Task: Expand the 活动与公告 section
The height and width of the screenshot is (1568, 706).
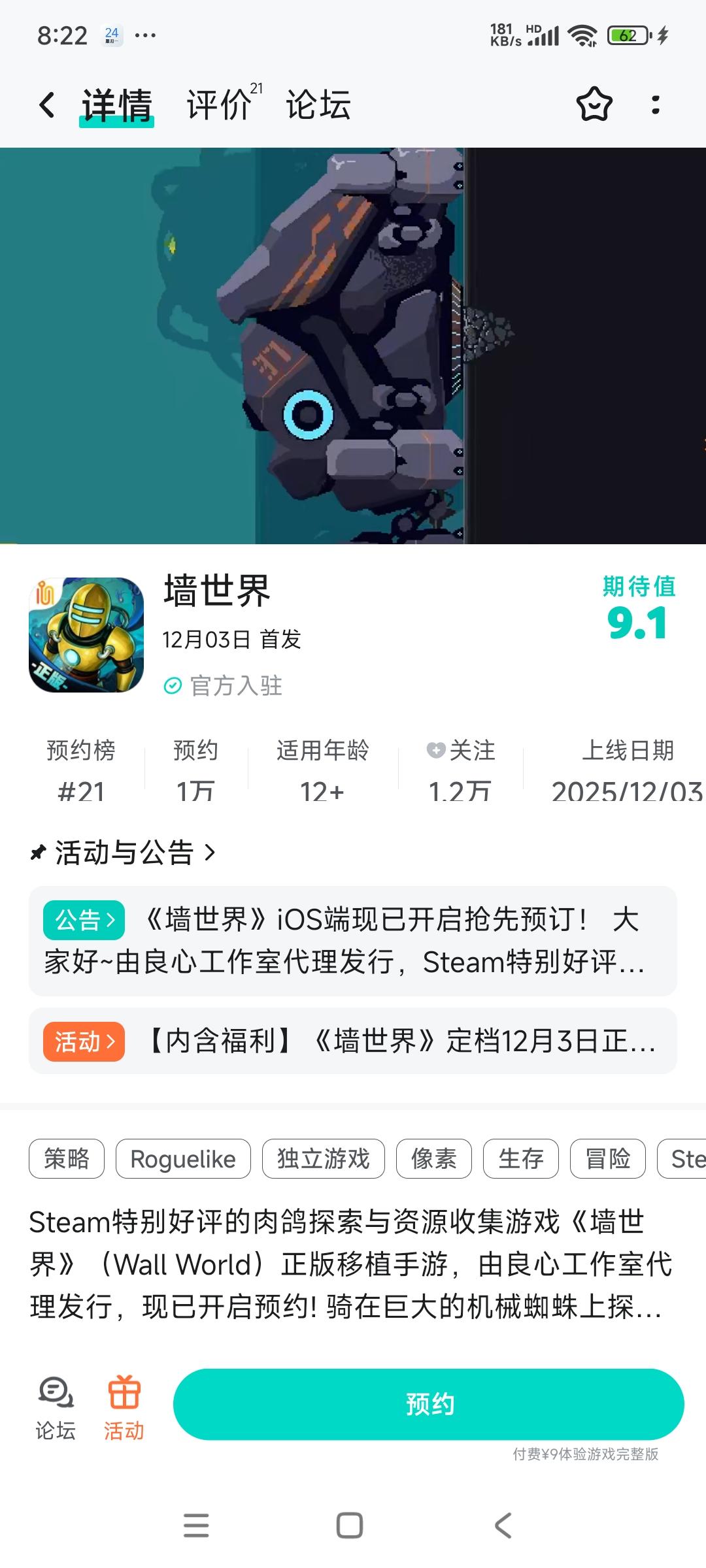Action: click(x=124, y=853)
